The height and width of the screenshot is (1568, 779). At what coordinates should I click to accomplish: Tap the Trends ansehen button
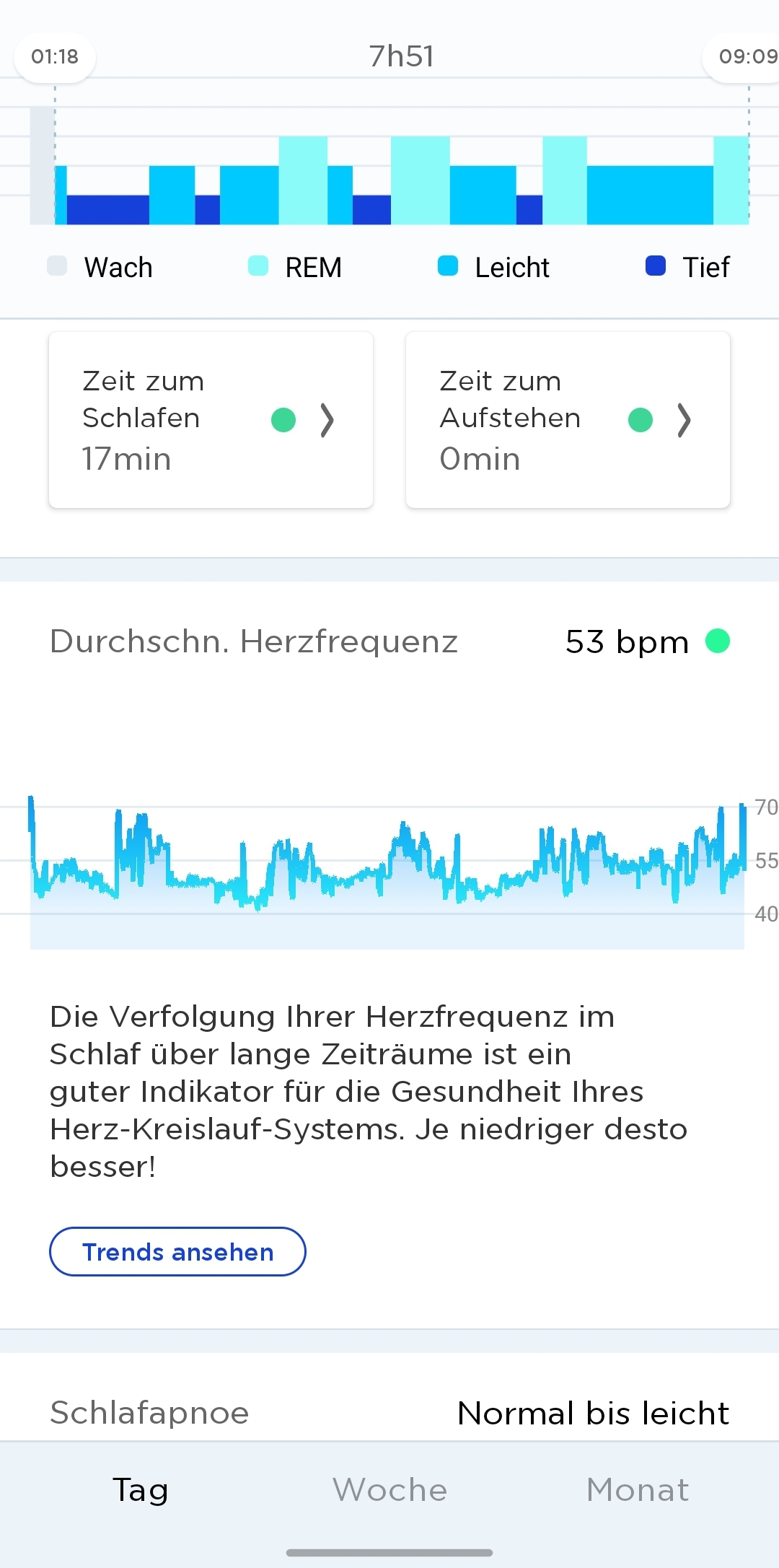click(x=177, y=1251)
